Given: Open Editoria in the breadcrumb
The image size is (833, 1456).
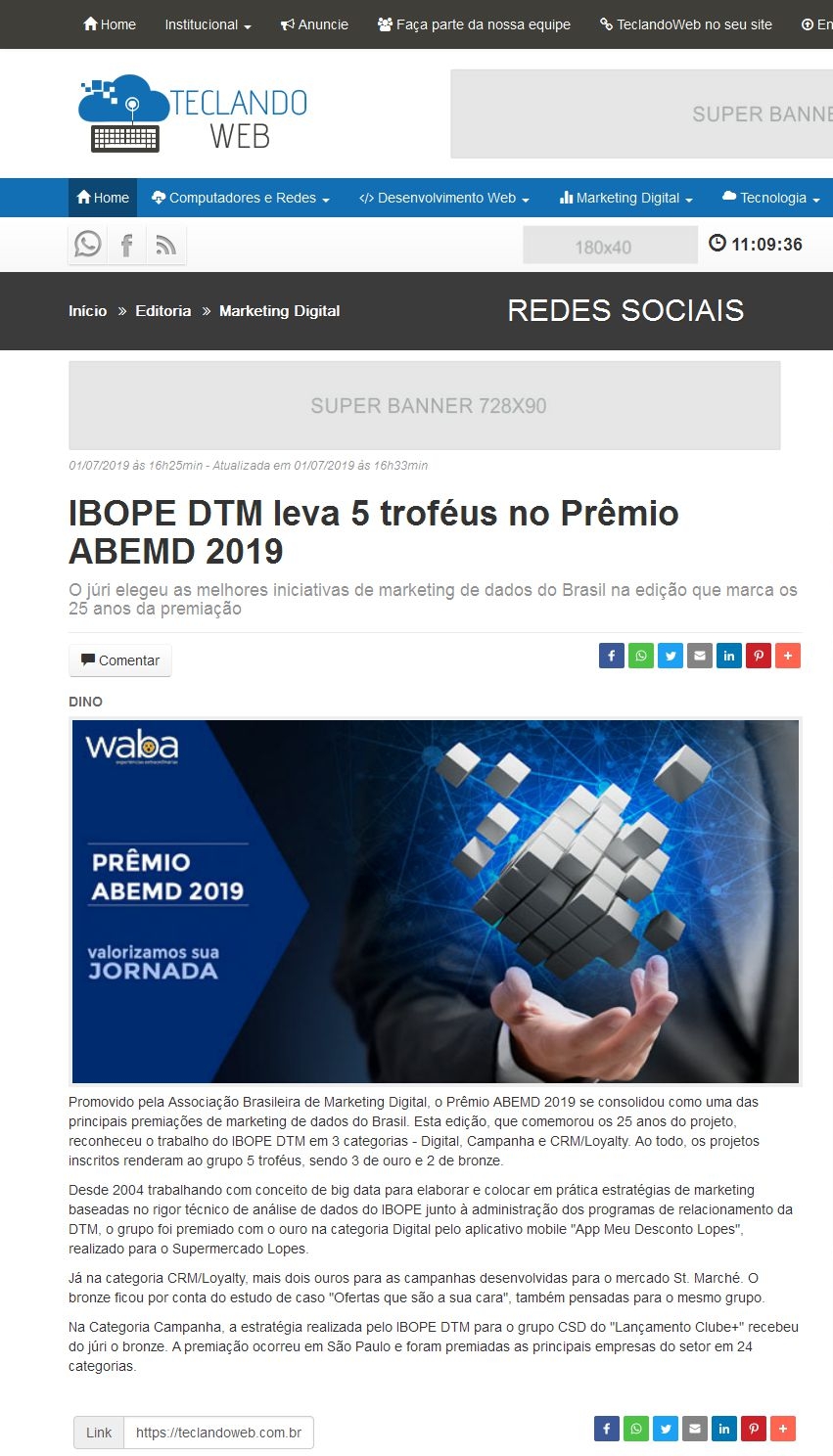Looking at the screenshot, I should (163, 311).
